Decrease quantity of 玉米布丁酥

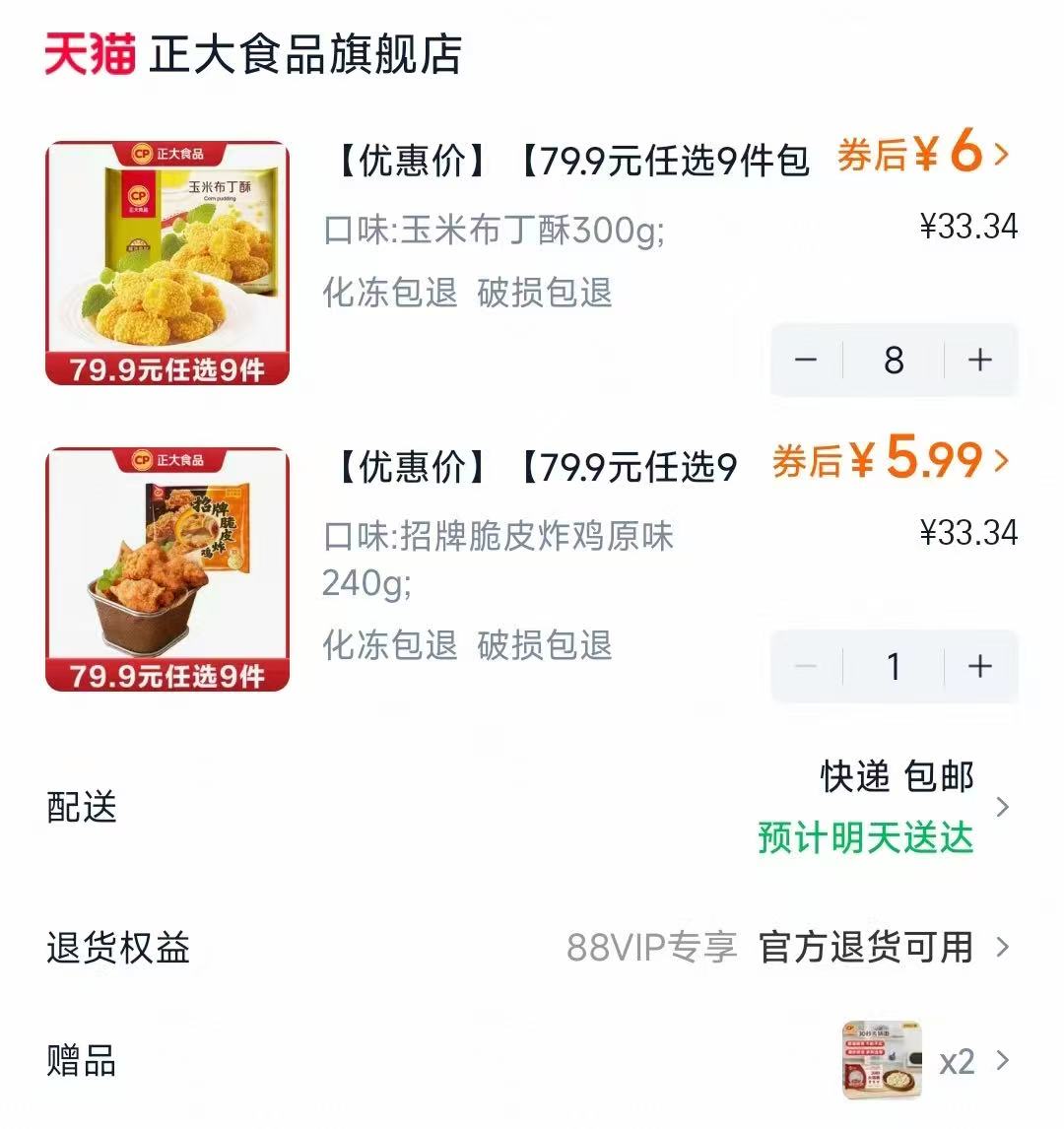coord(808,361)
